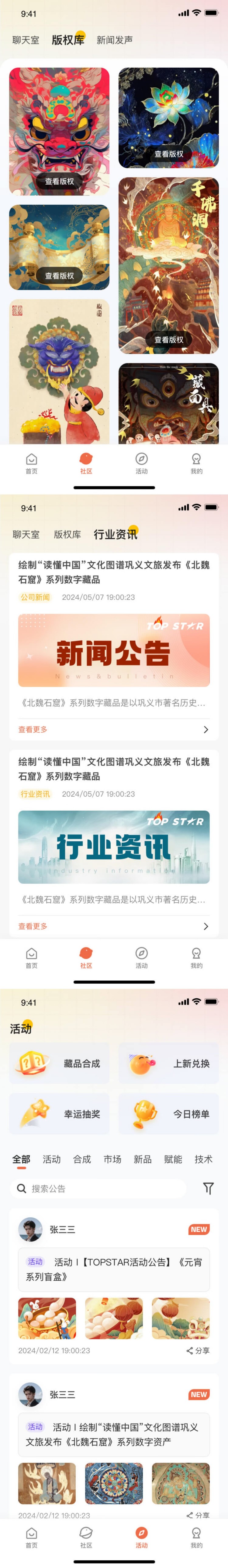Select the 市场 category tab
This screenshot has height=1568, width=228.
112,1159
